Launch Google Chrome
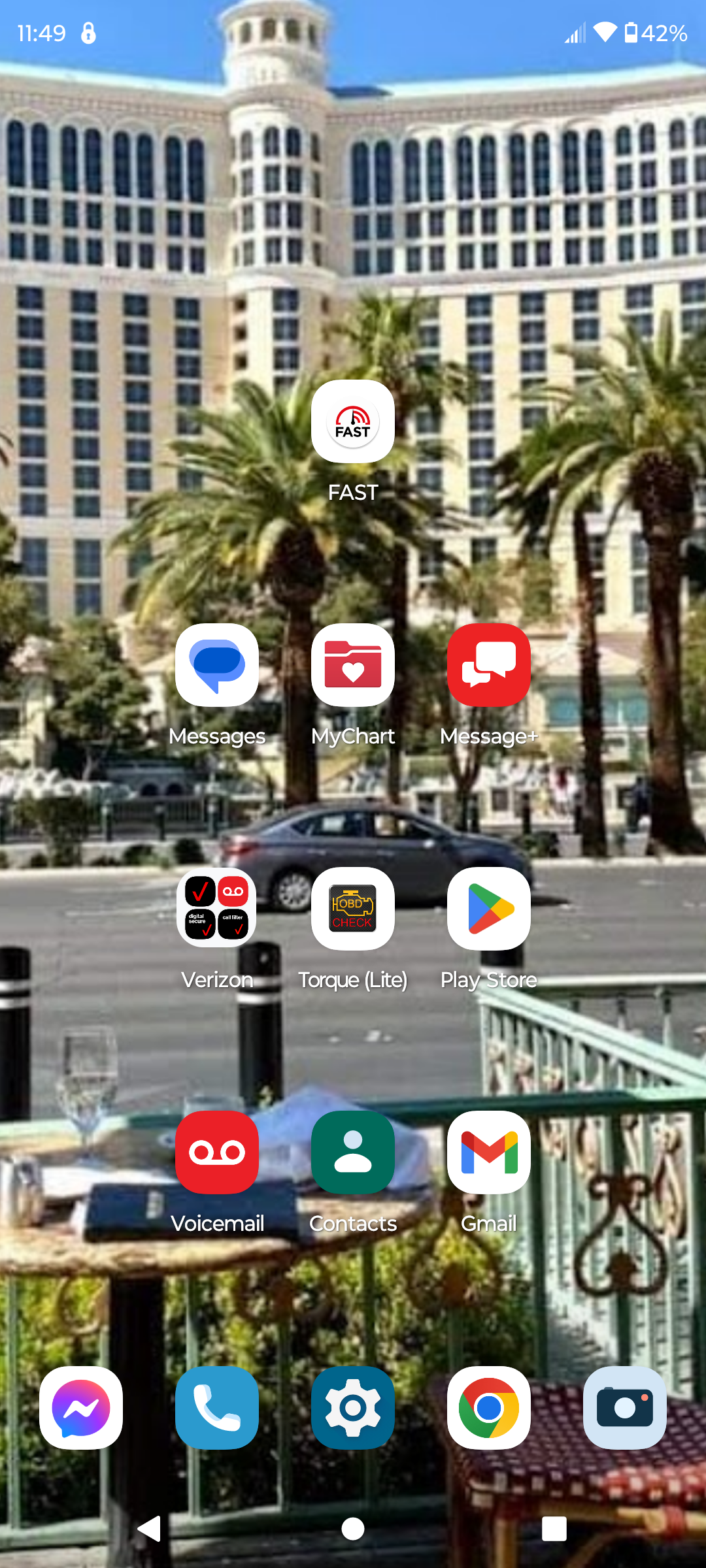Viewport: 706px width, 1568px height. [488, 1409]
